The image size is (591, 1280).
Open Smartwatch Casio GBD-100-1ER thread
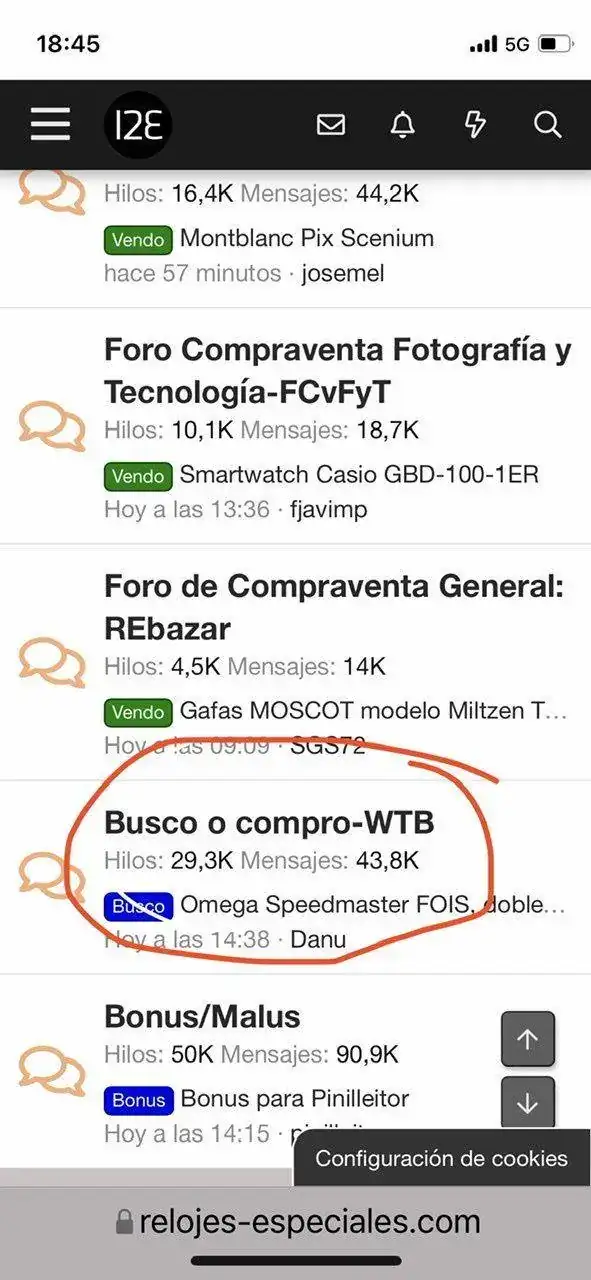[x=359, y=474]
